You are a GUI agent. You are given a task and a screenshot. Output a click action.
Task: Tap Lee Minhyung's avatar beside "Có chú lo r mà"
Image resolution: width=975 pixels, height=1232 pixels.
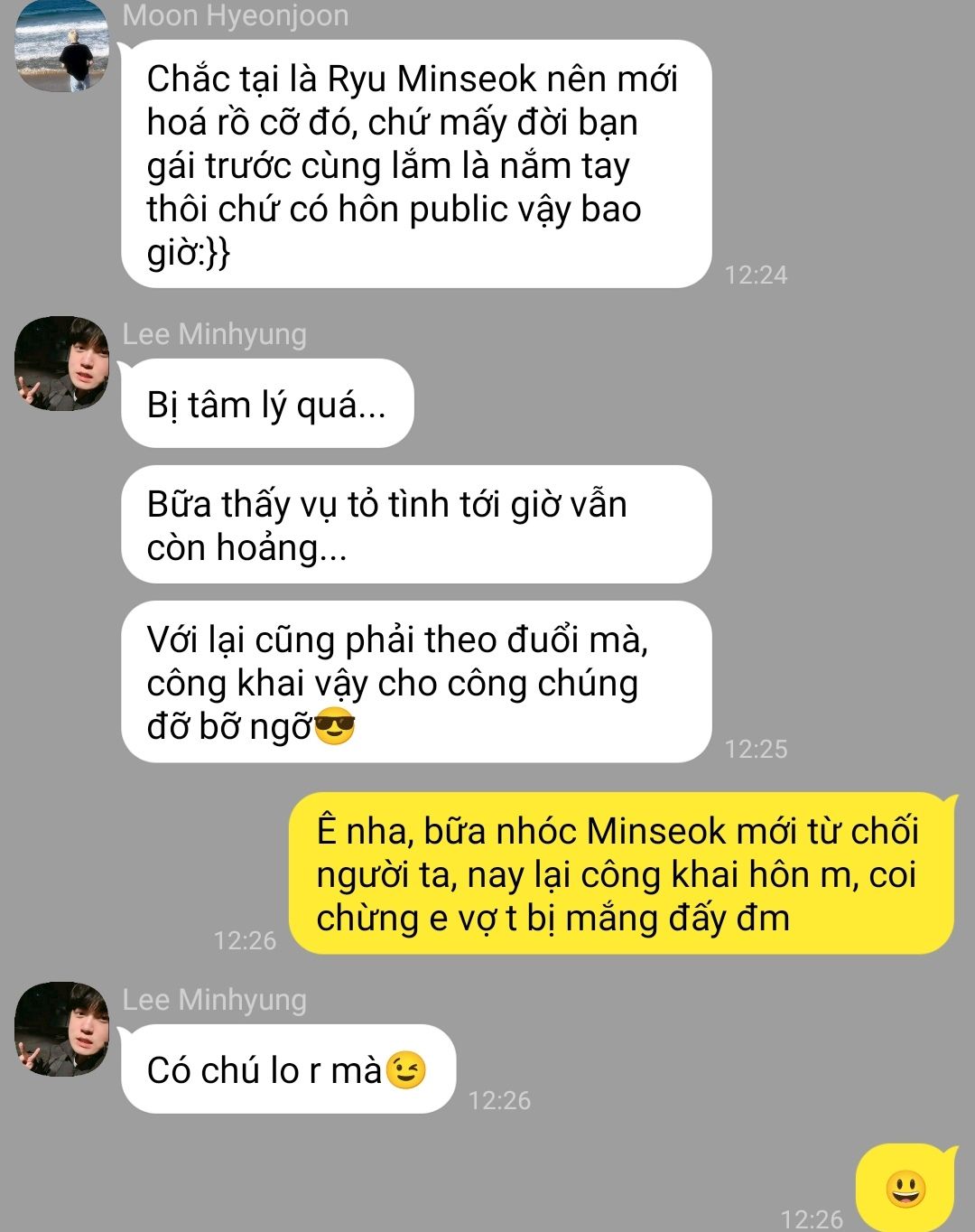tap(61, 1029)
